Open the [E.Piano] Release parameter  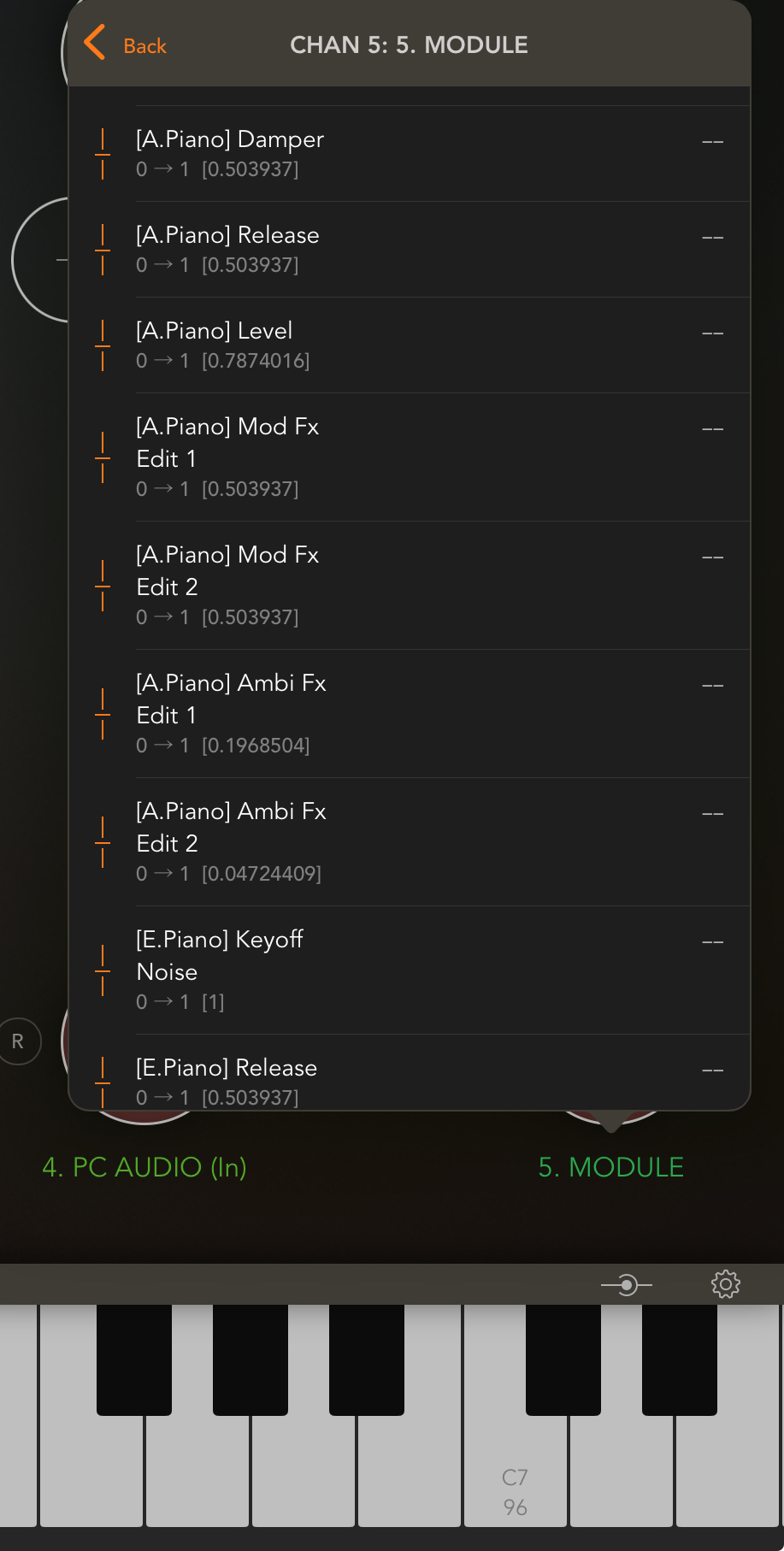[409, 1081]
